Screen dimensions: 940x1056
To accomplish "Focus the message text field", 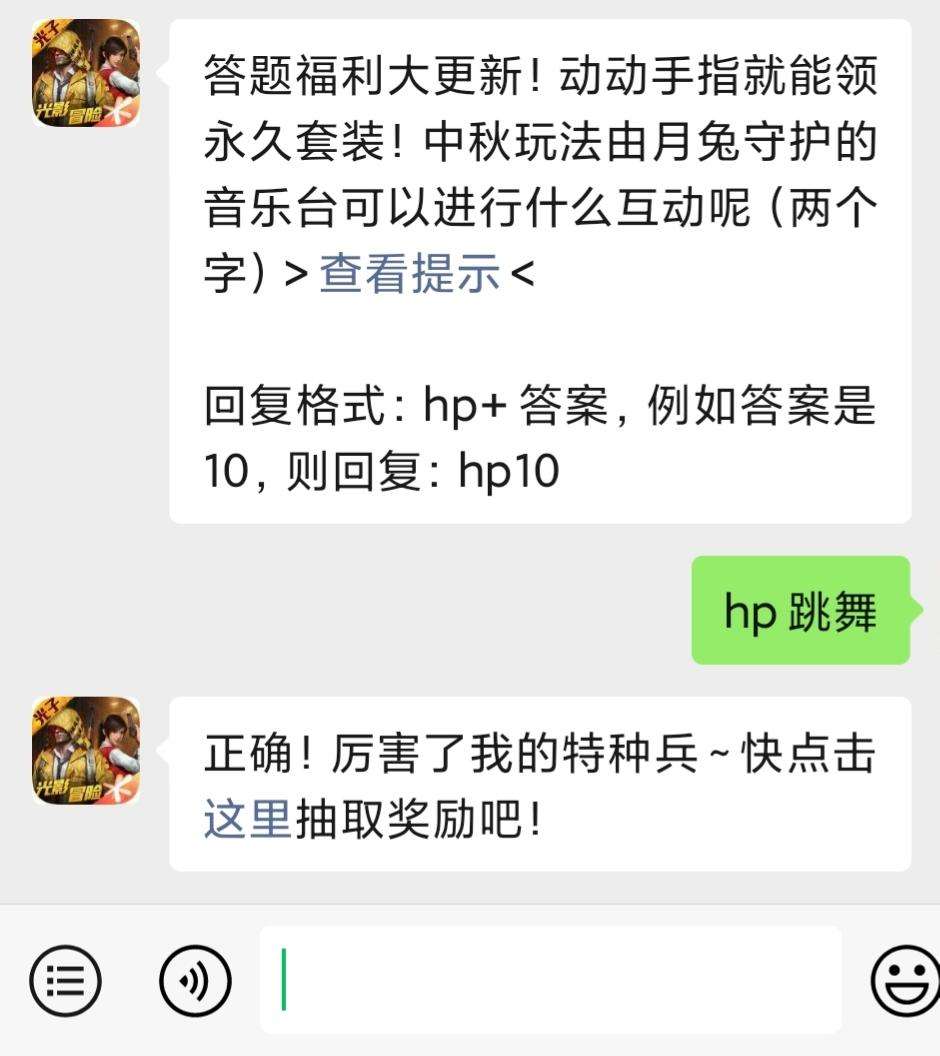I will (x=550, y=980).
